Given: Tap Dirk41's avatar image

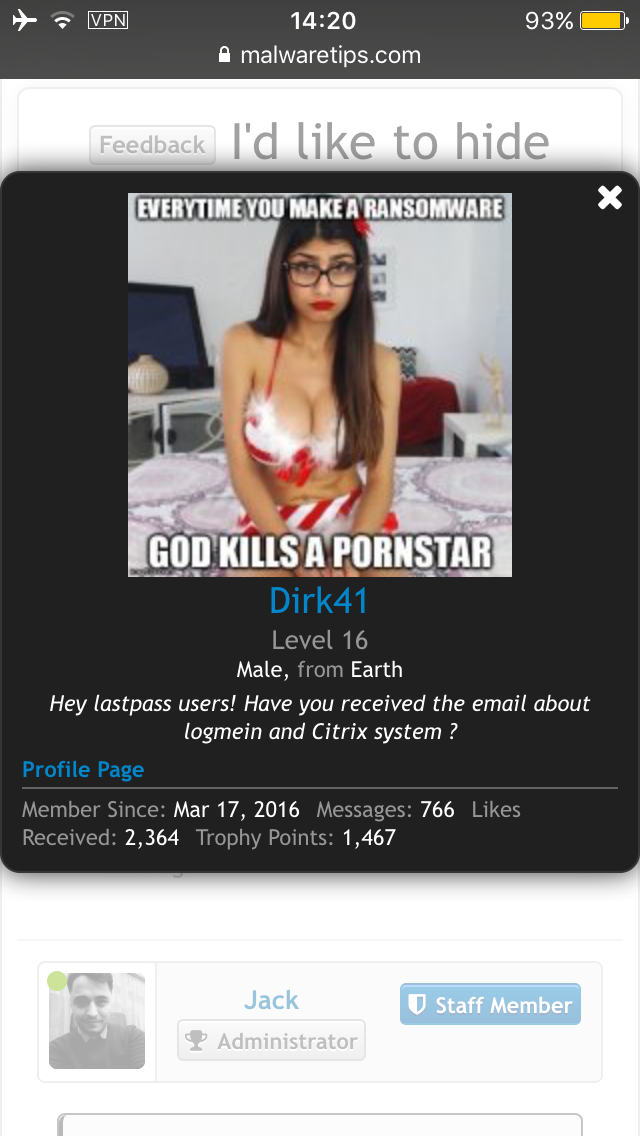Looking at the screenshot, I should pos(319,384).
